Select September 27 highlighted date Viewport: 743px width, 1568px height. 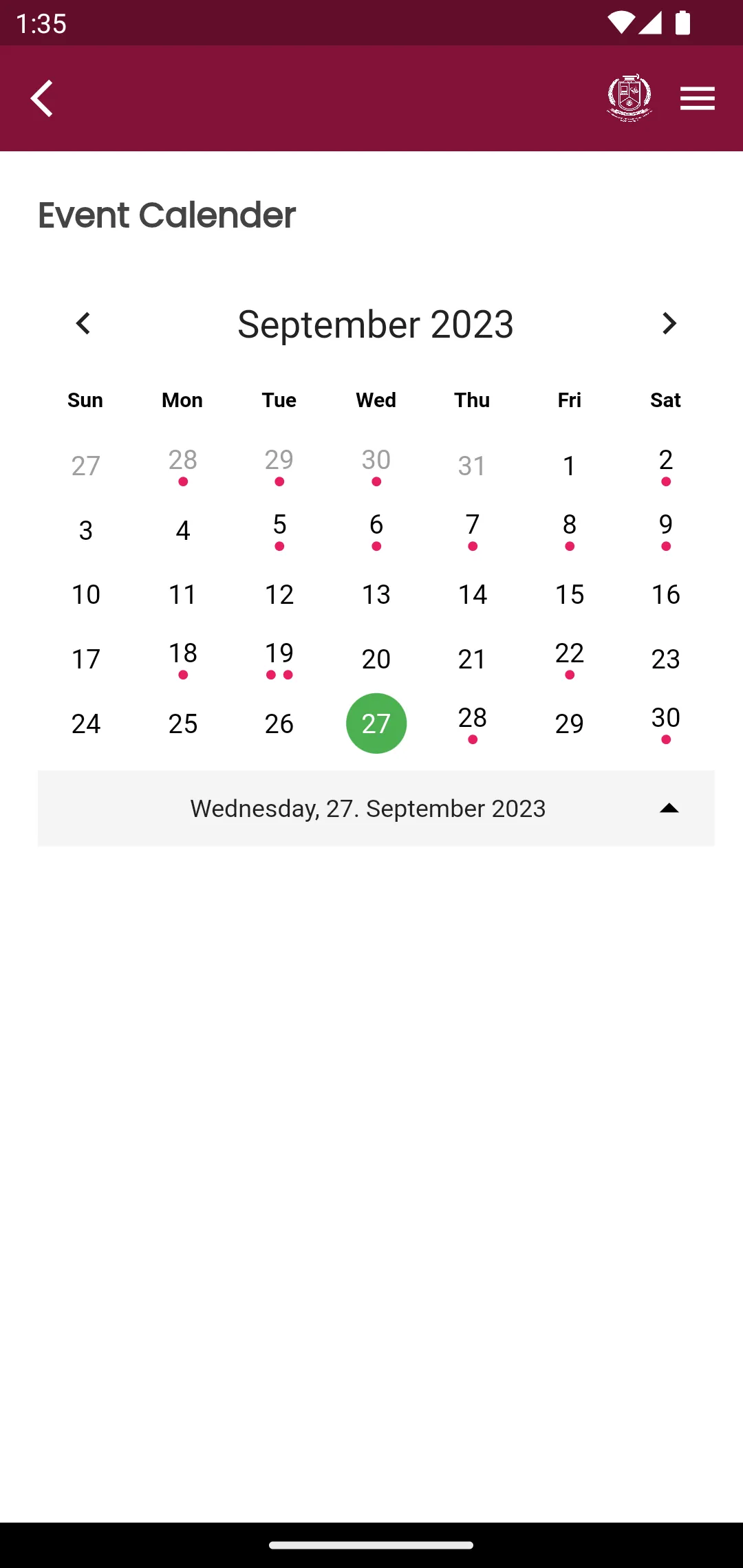376,723
